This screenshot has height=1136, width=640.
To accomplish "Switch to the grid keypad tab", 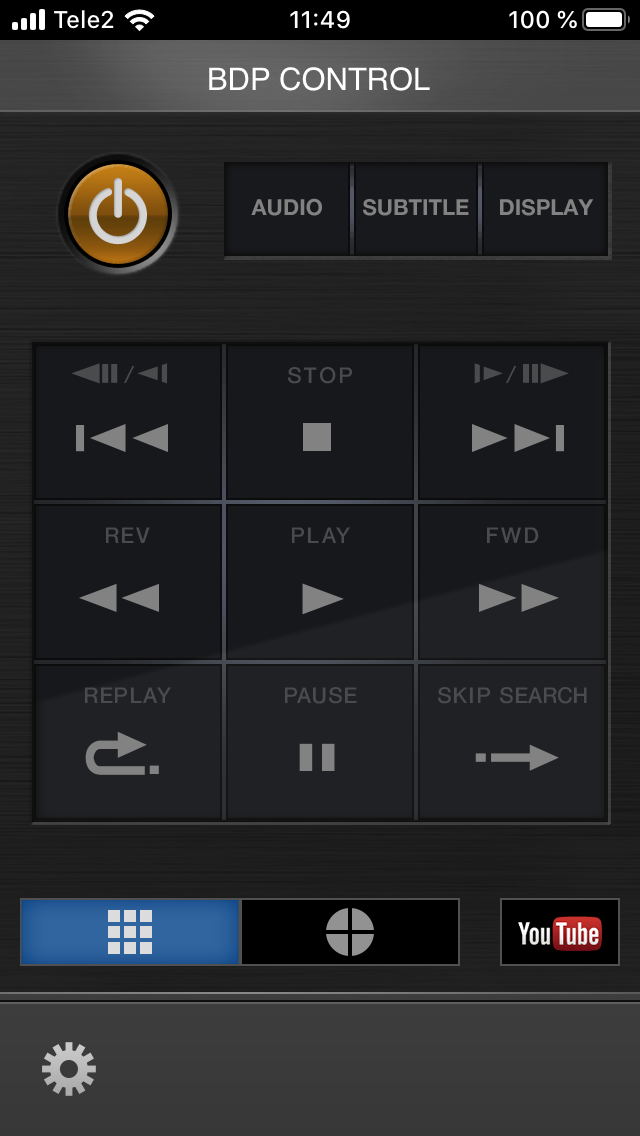I will click(130, 932).
